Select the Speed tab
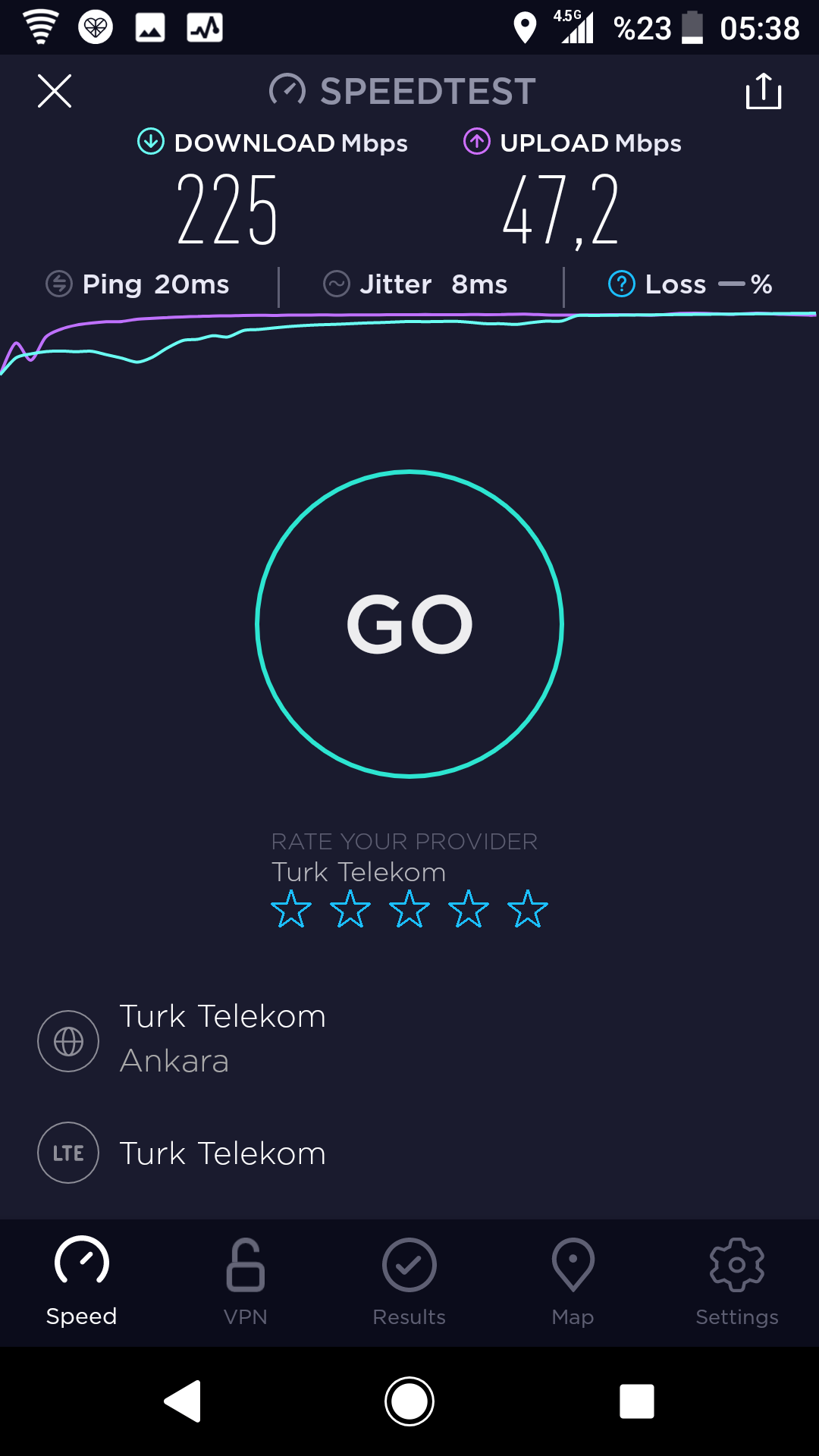Screen dimensions: 819x1456 82,1282
